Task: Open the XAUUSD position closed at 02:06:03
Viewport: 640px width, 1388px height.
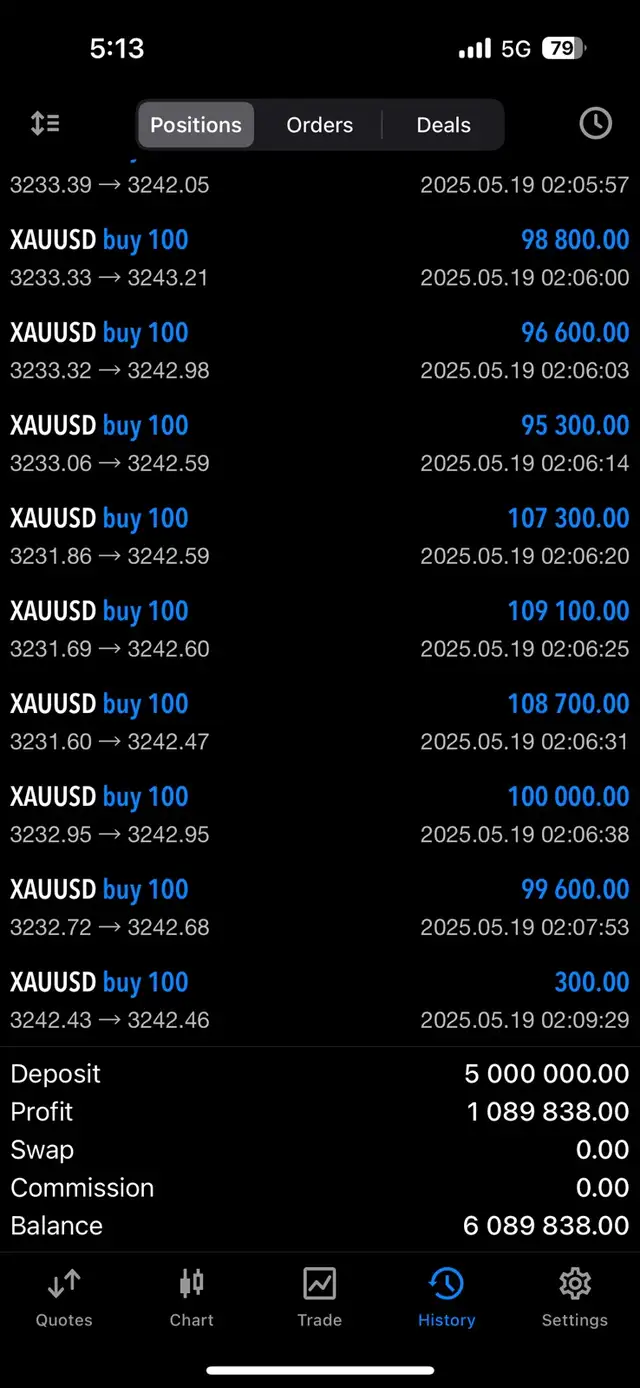Action: click(x=320, y=350)
